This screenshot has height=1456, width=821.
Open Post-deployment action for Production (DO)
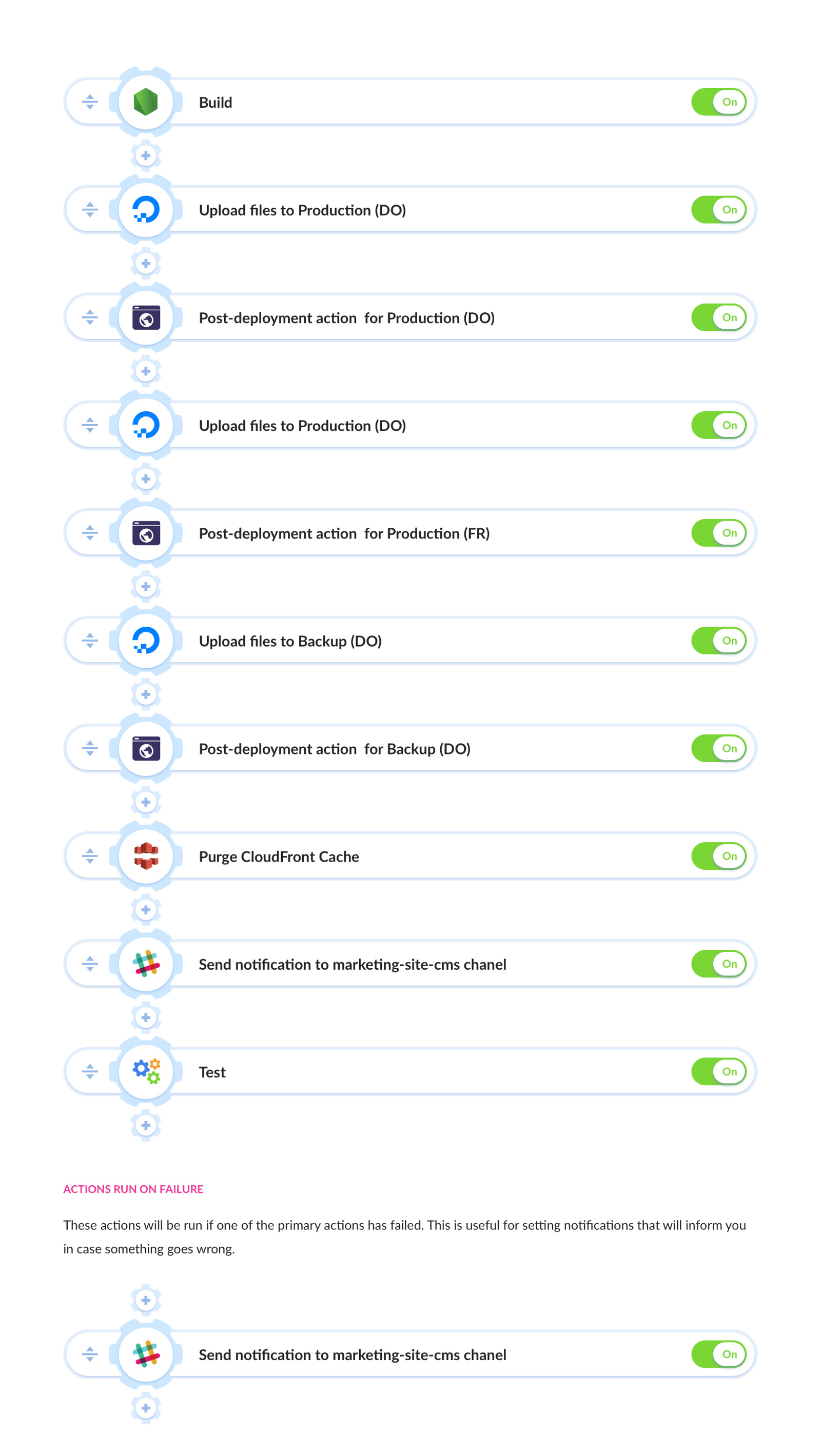346,317
